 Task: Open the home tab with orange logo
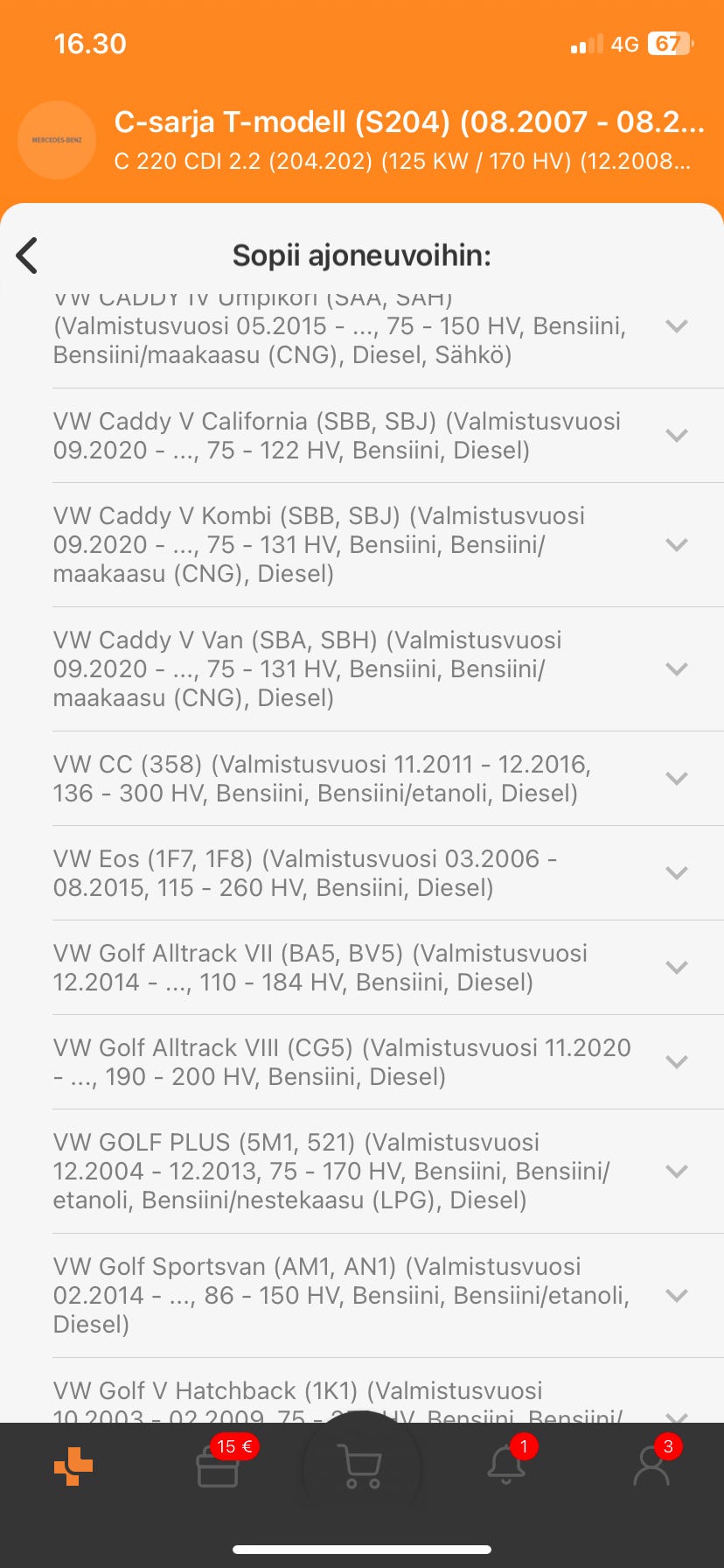(x=73, y=1466)
